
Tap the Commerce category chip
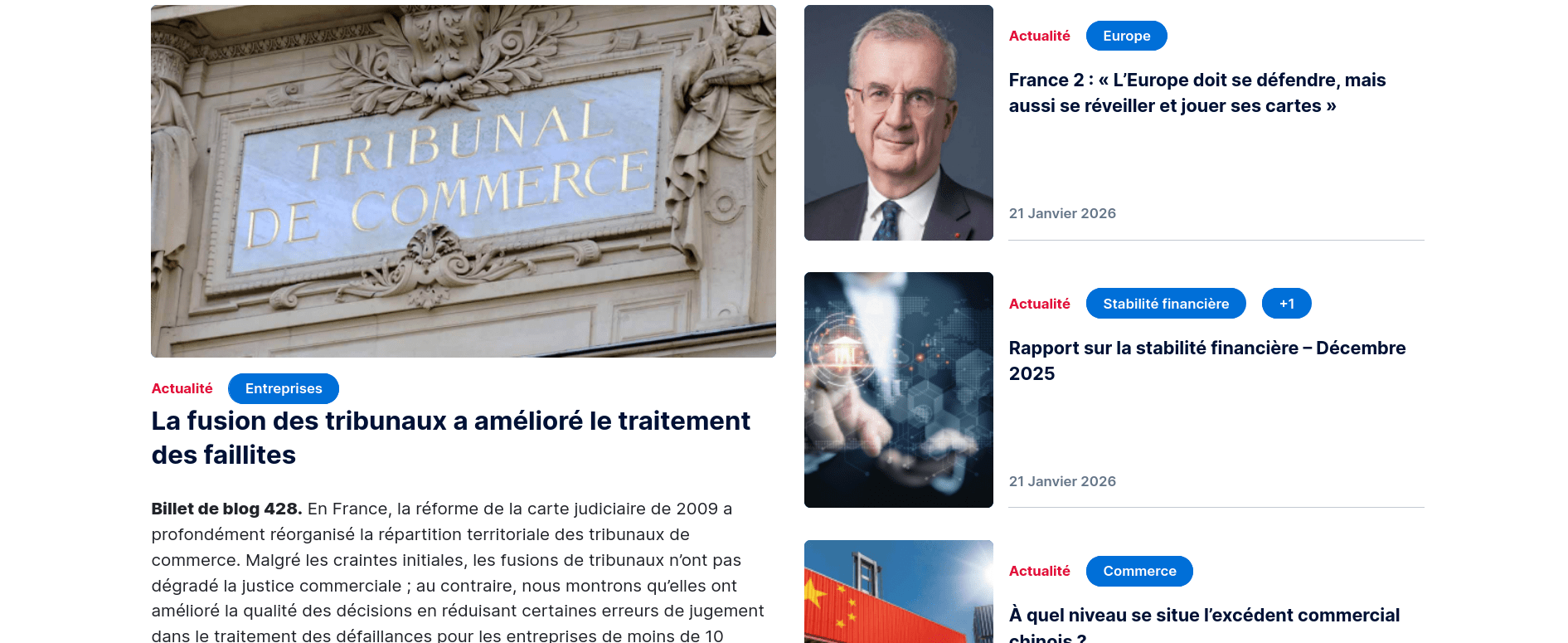pyautogui.click(x=1138, y=571)
